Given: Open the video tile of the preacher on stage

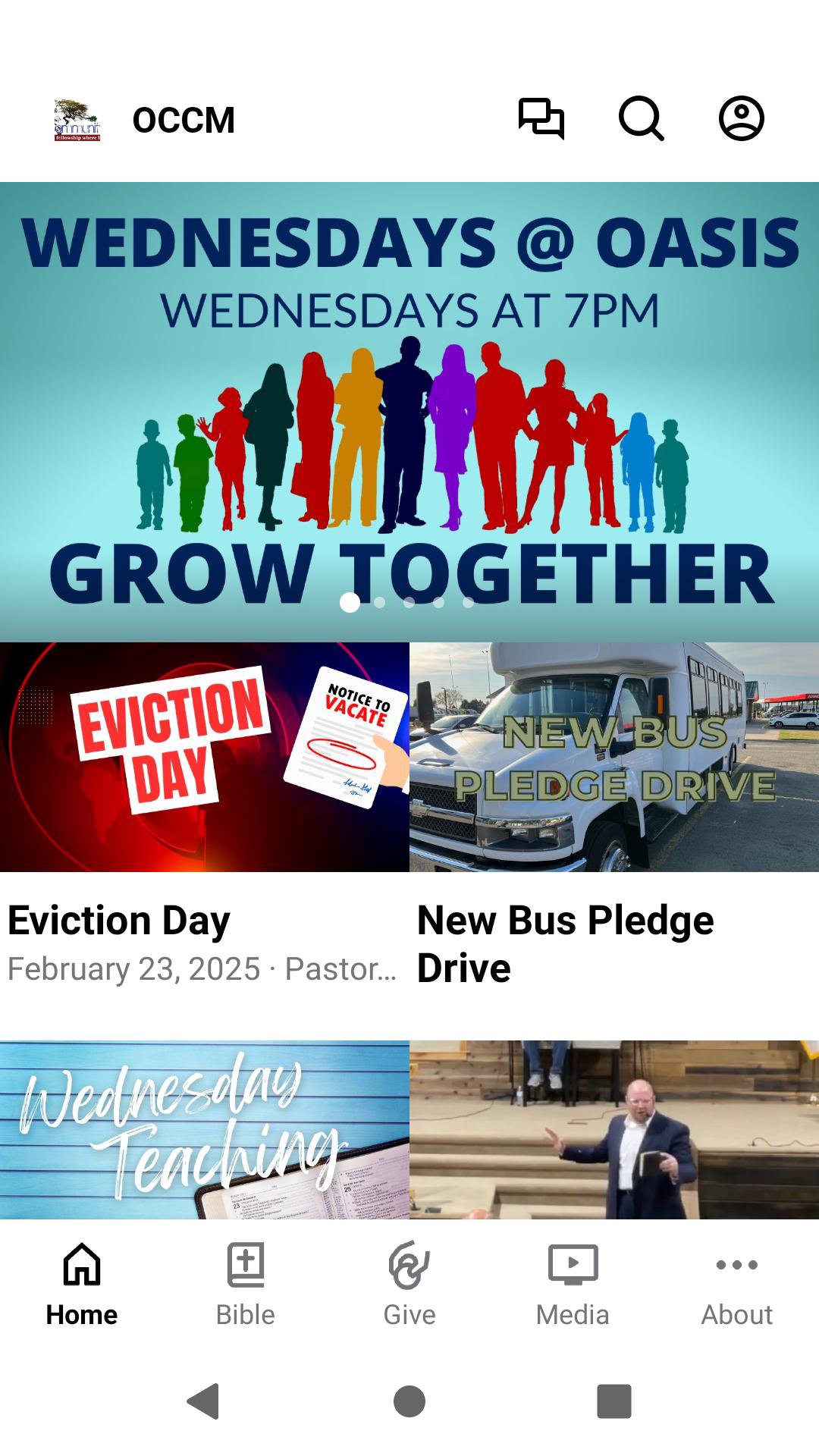Looking at the screenshot, I should point(614,1130).
